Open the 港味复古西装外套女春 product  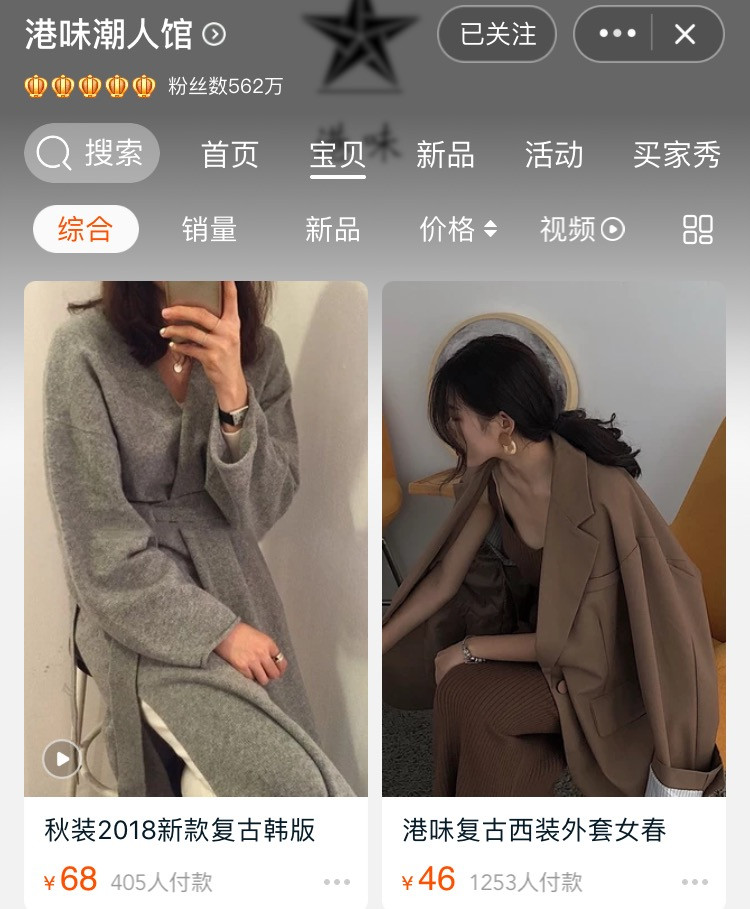pyautogui.click(x=554, y=540)
